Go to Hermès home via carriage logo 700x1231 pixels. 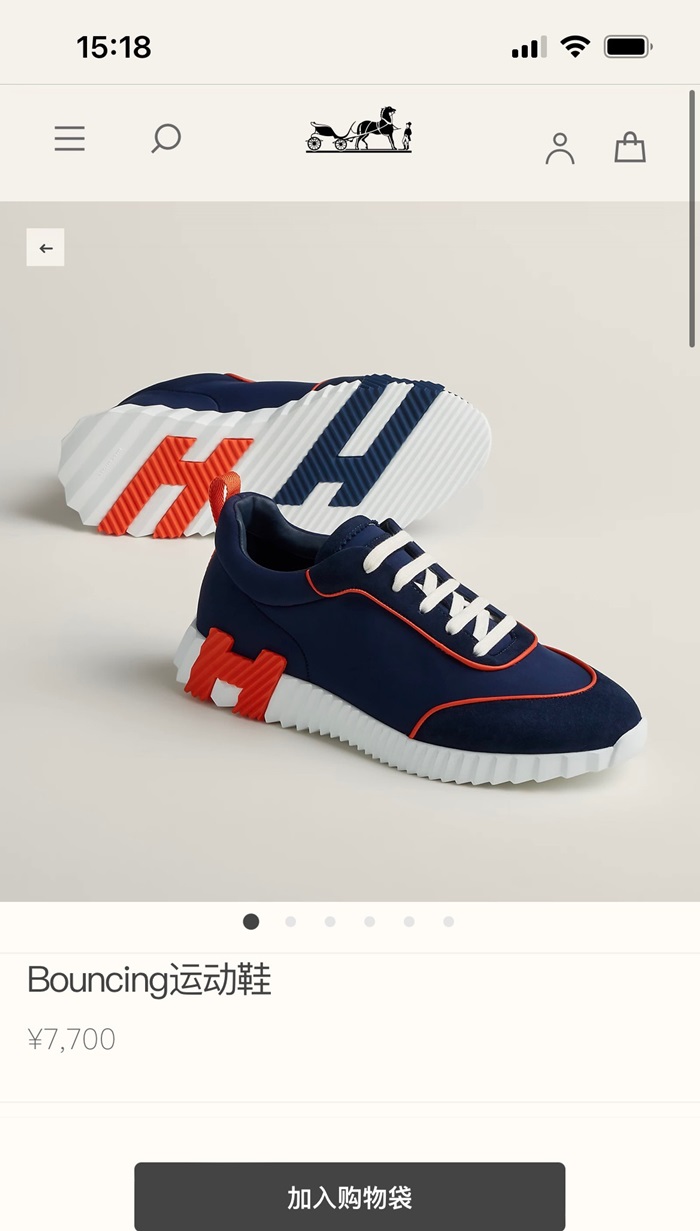coord(359,130)
